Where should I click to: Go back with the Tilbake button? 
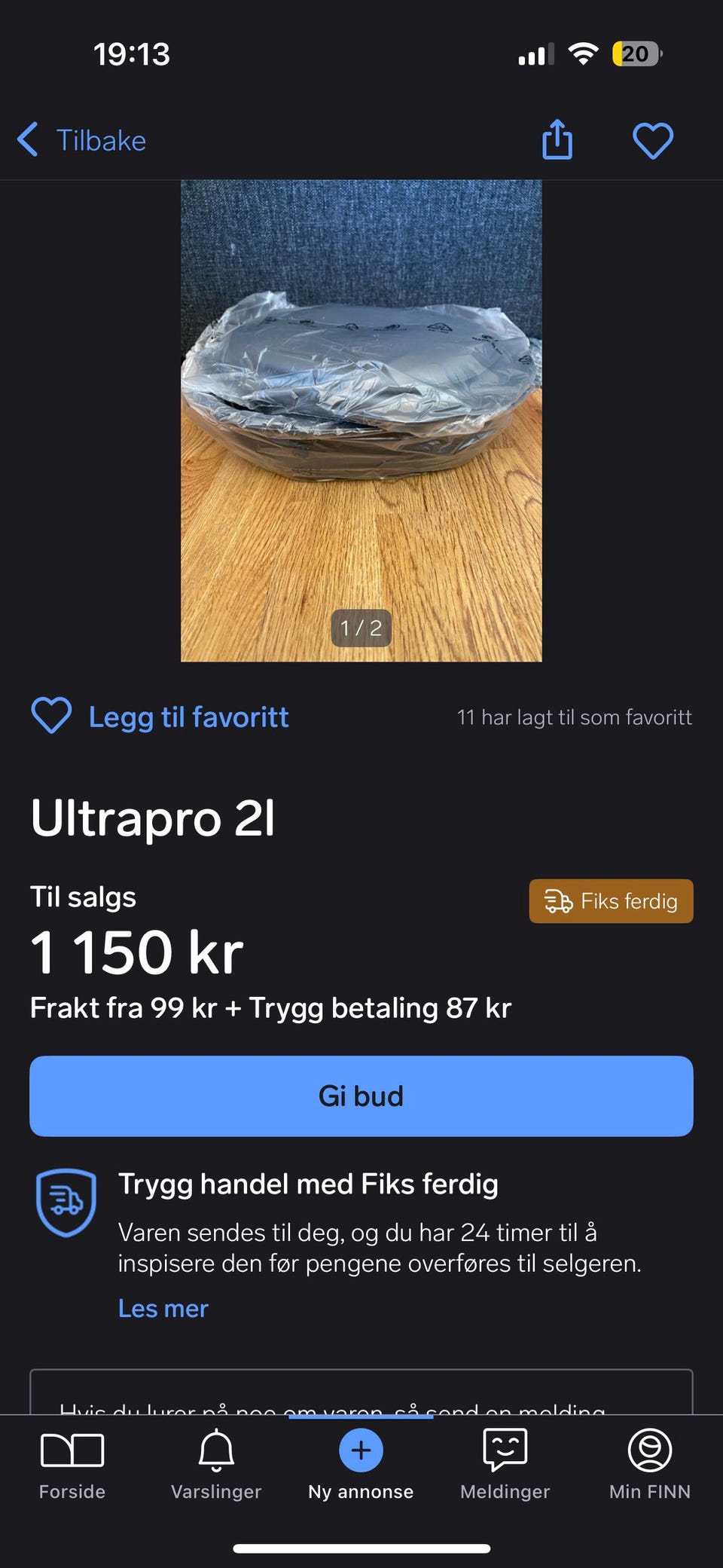tap(83, 140)
